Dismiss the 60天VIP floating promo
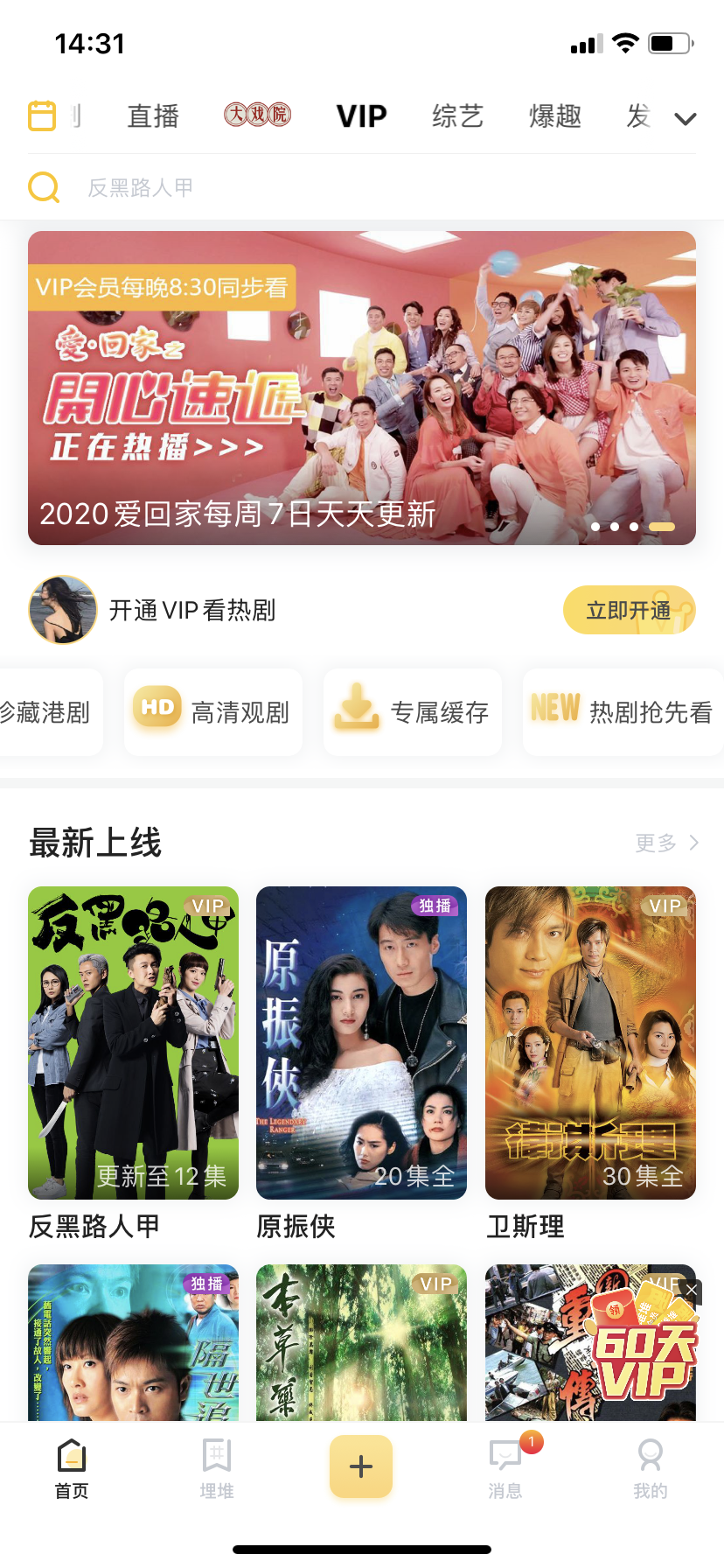The height and width of the screenshot is (1568, 724). tap(692, 1290)
